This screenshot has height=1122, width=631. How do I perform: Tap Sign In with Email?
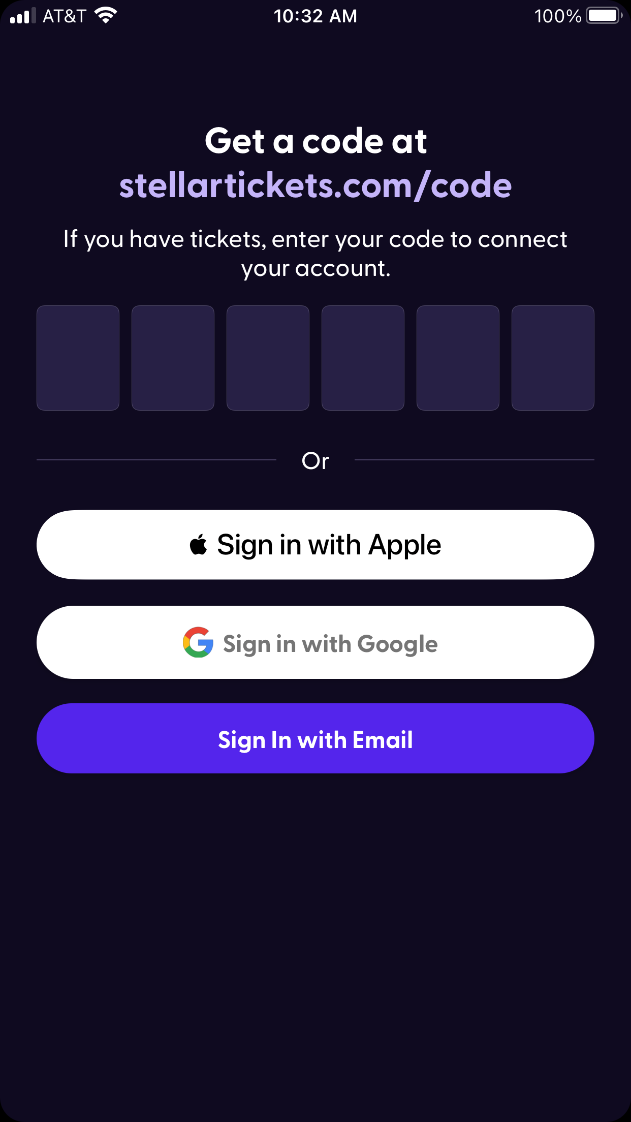tap(316, 738)
